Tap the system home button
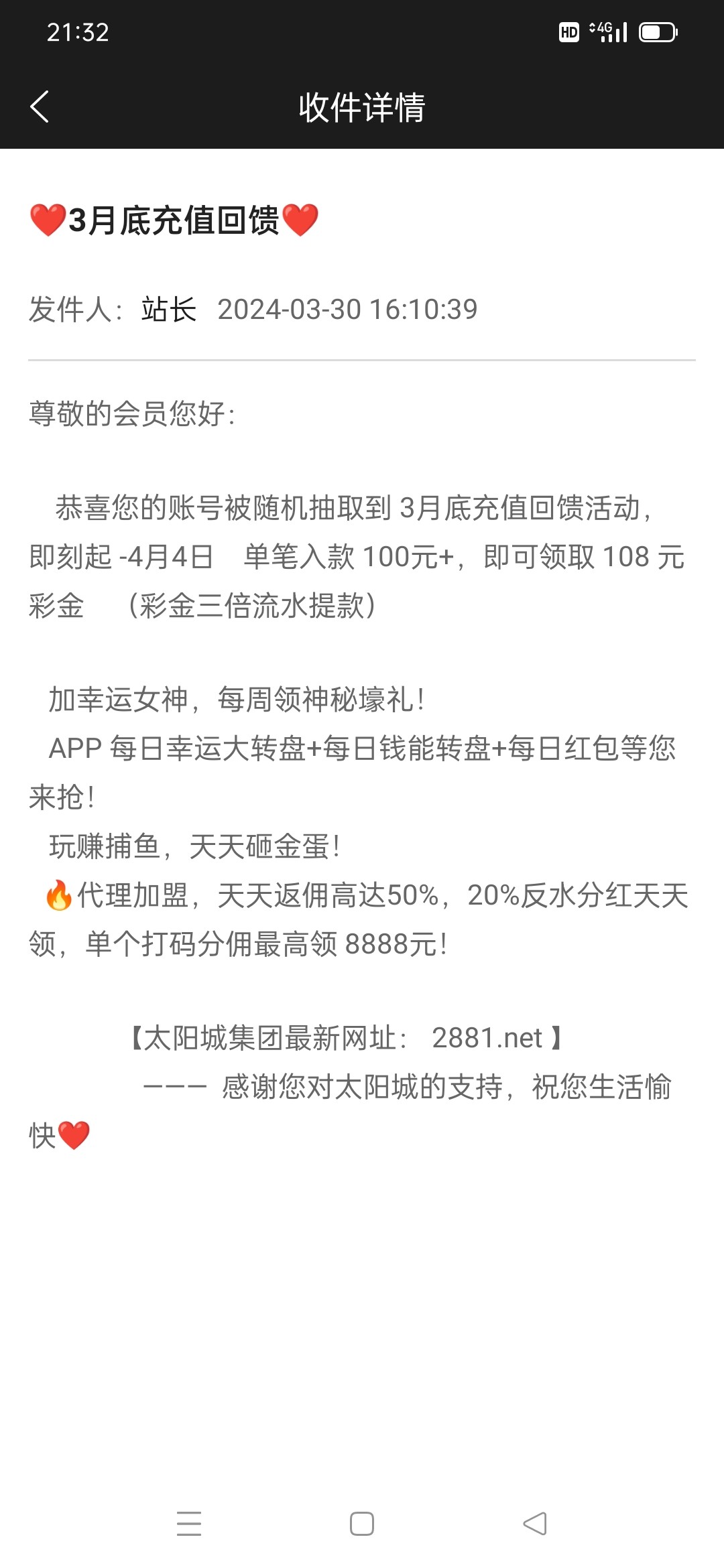This screenshot has height=1568, width=724. [x=362, y=1523]
